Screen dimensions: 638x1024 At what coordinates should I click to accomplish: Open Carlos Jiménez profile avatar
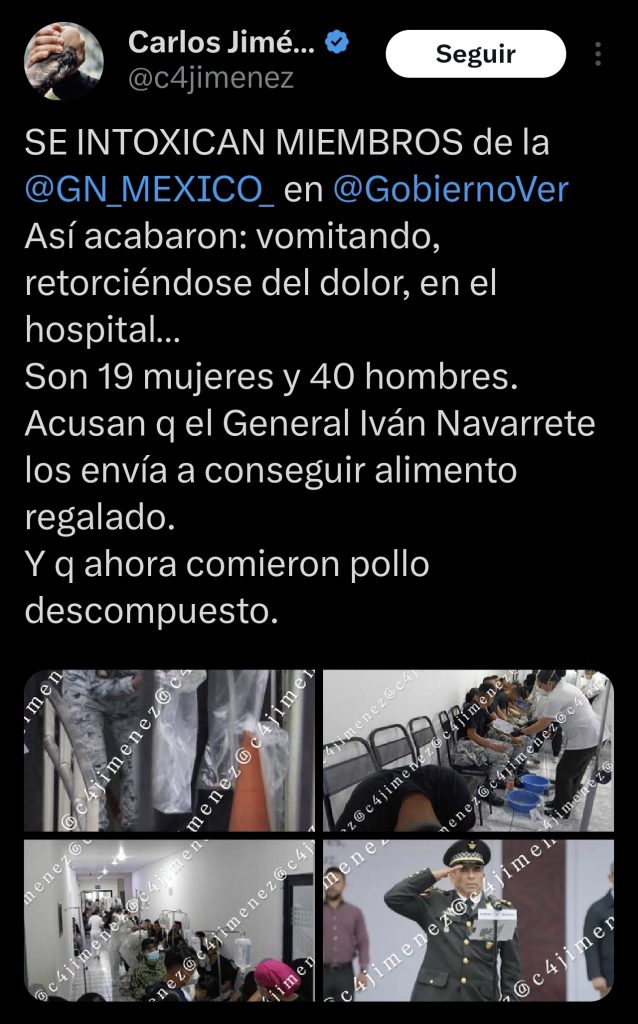click(64, 61)
